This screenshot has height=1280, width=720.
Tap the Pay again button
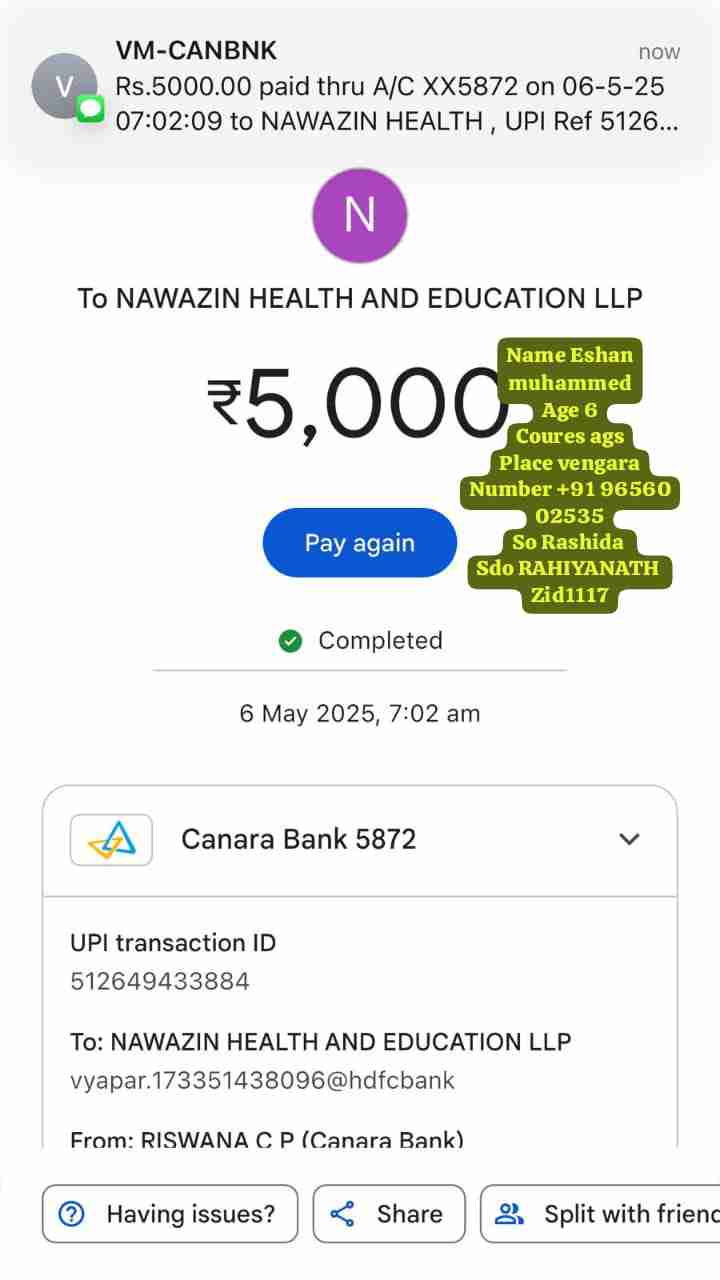coord(359,543)
